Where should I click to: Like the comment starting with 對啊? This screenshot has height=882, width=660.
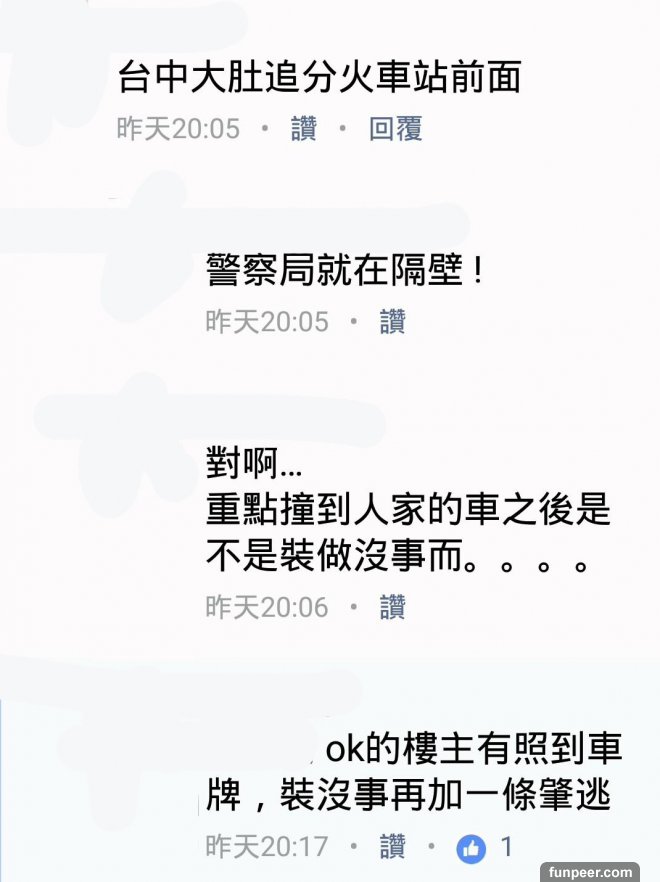click(x=392, y=607)
